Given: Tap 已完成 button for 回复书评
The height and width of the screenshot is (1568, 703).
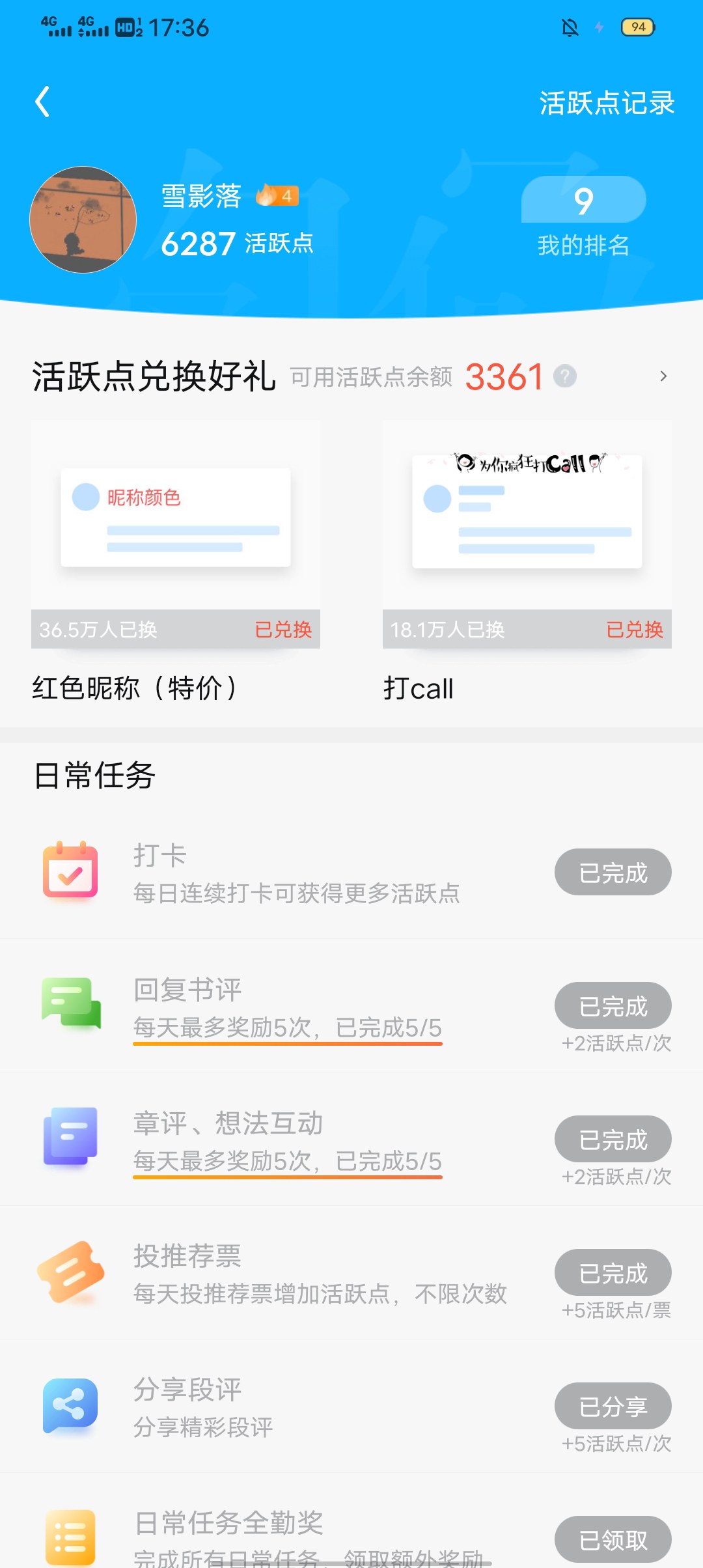Looking at the screenshot, I should (x=613, y=1005).
